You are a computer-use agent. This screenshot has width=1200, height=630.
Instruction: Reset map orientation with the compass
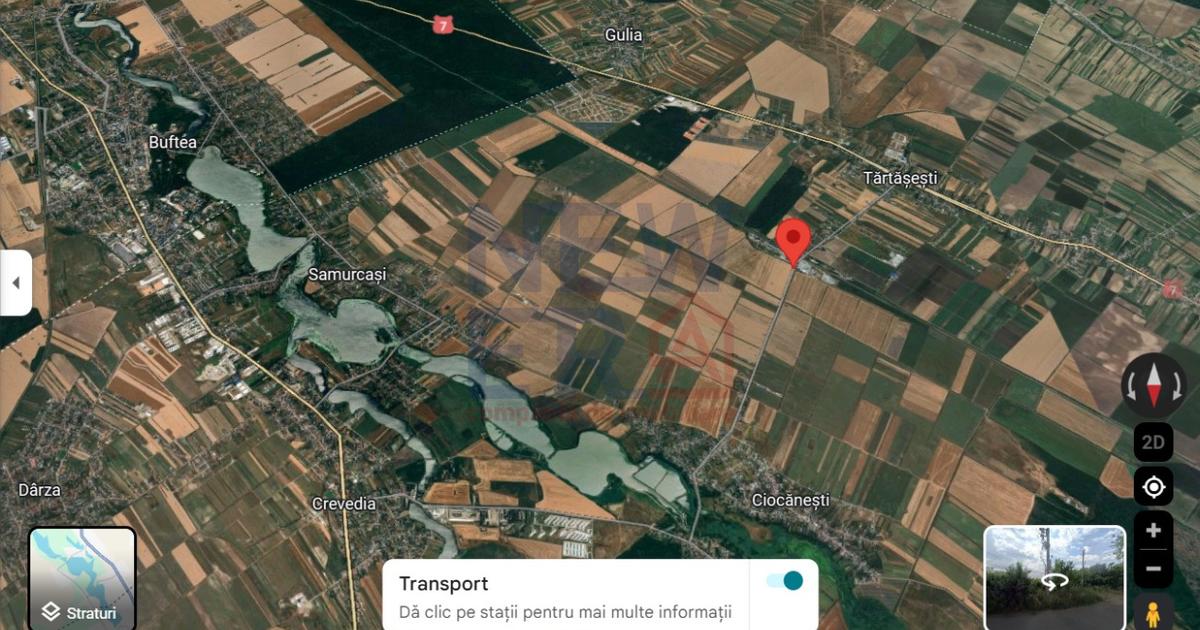1153,384
